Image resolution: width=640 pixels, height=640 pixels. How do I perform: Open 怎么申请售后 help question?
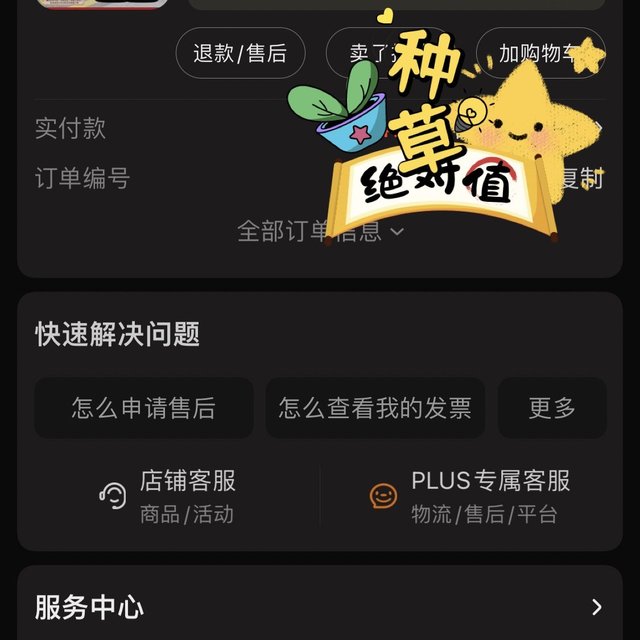(x=143, y=407)
